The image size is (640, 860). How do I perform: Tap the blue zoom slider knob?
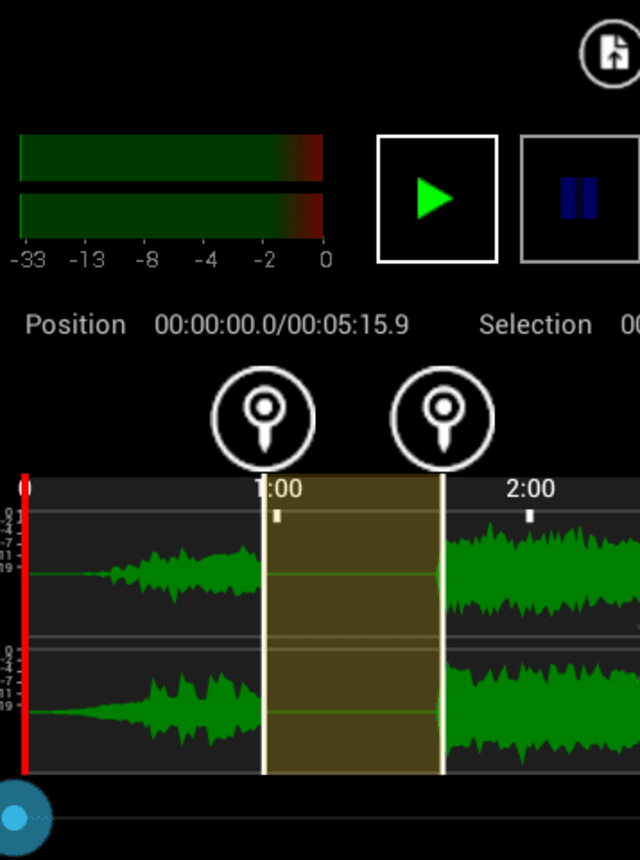(16, 819)
